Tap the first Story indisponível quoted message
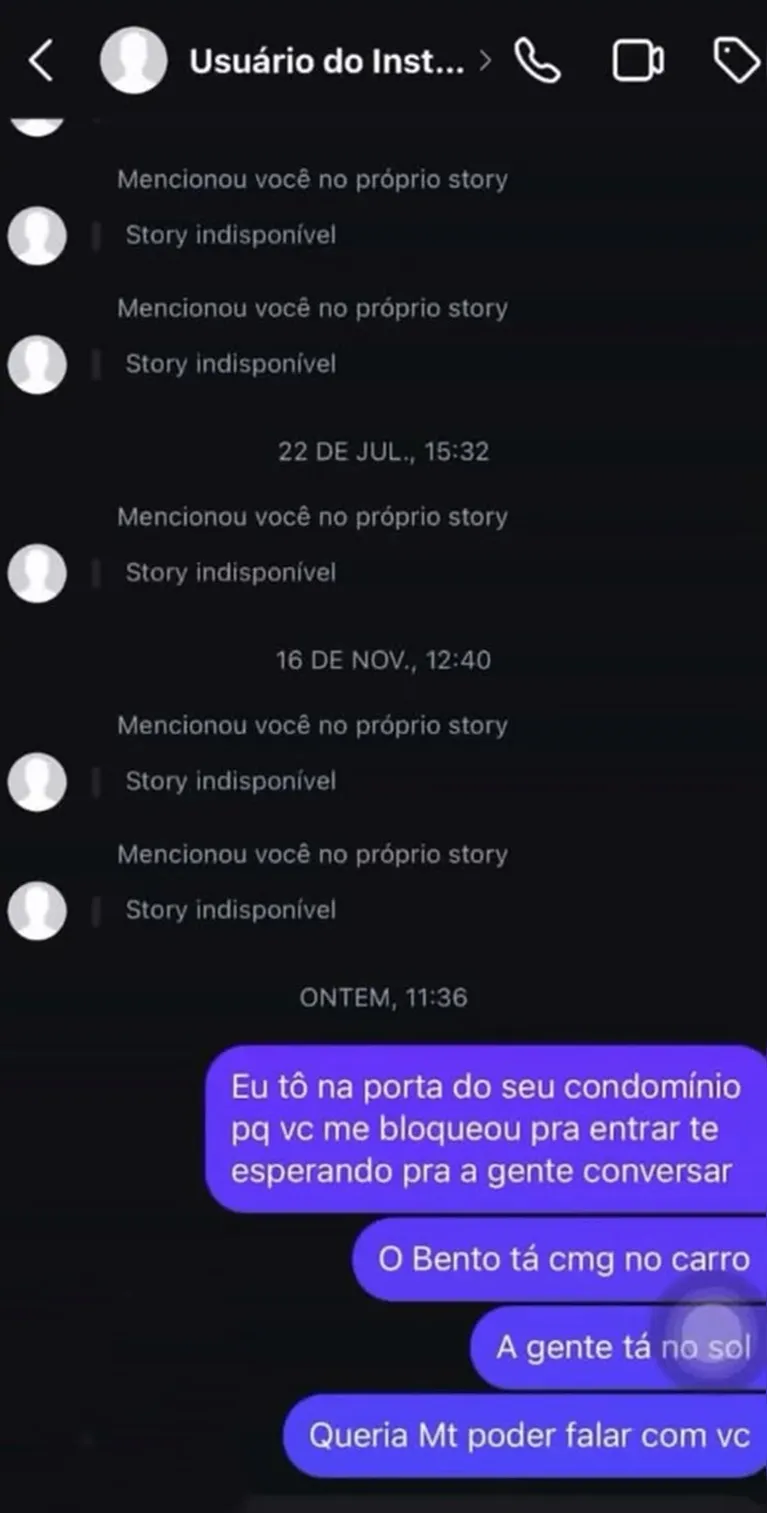Viewport: 767px width, 1513px height. (x=229, y=236)
